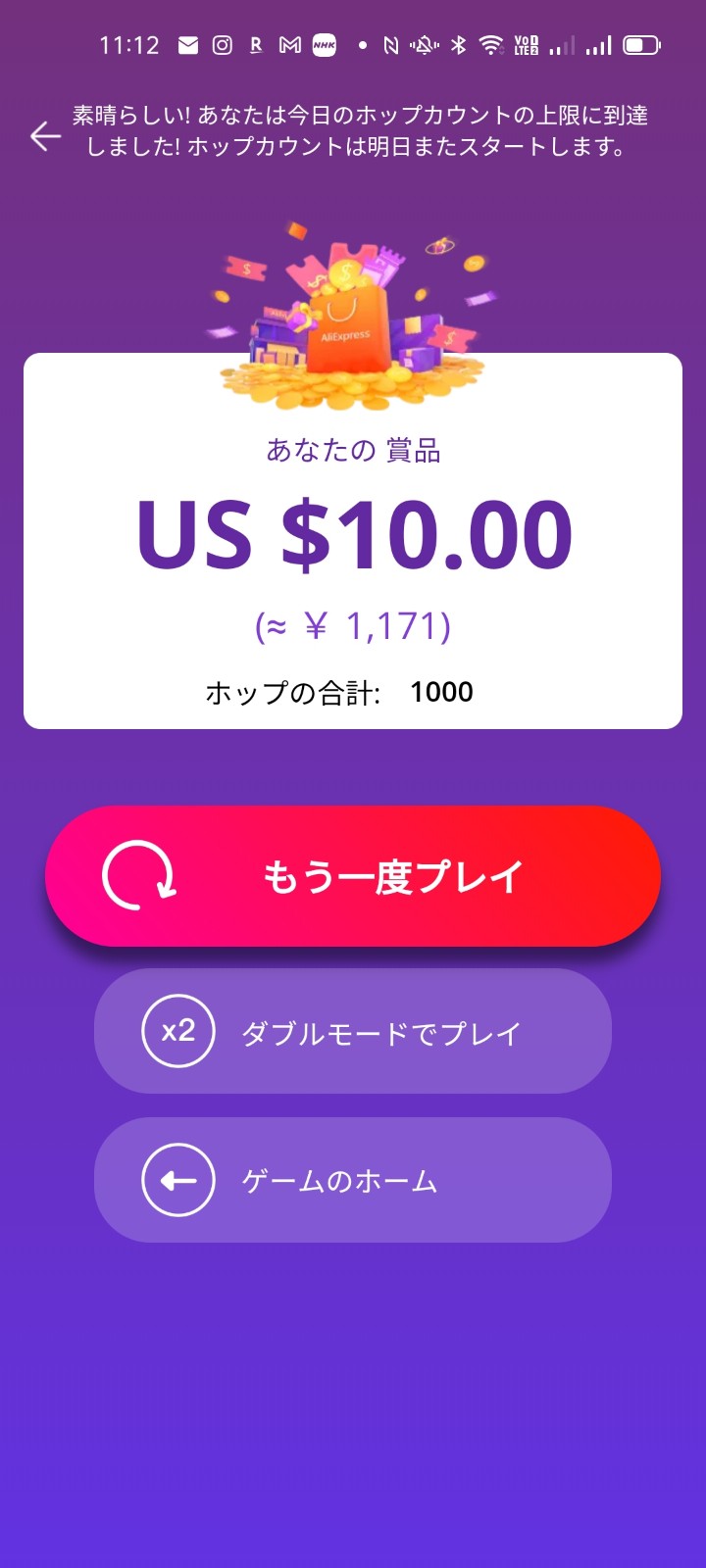Tap もう一度プレイ to play again

353,876
